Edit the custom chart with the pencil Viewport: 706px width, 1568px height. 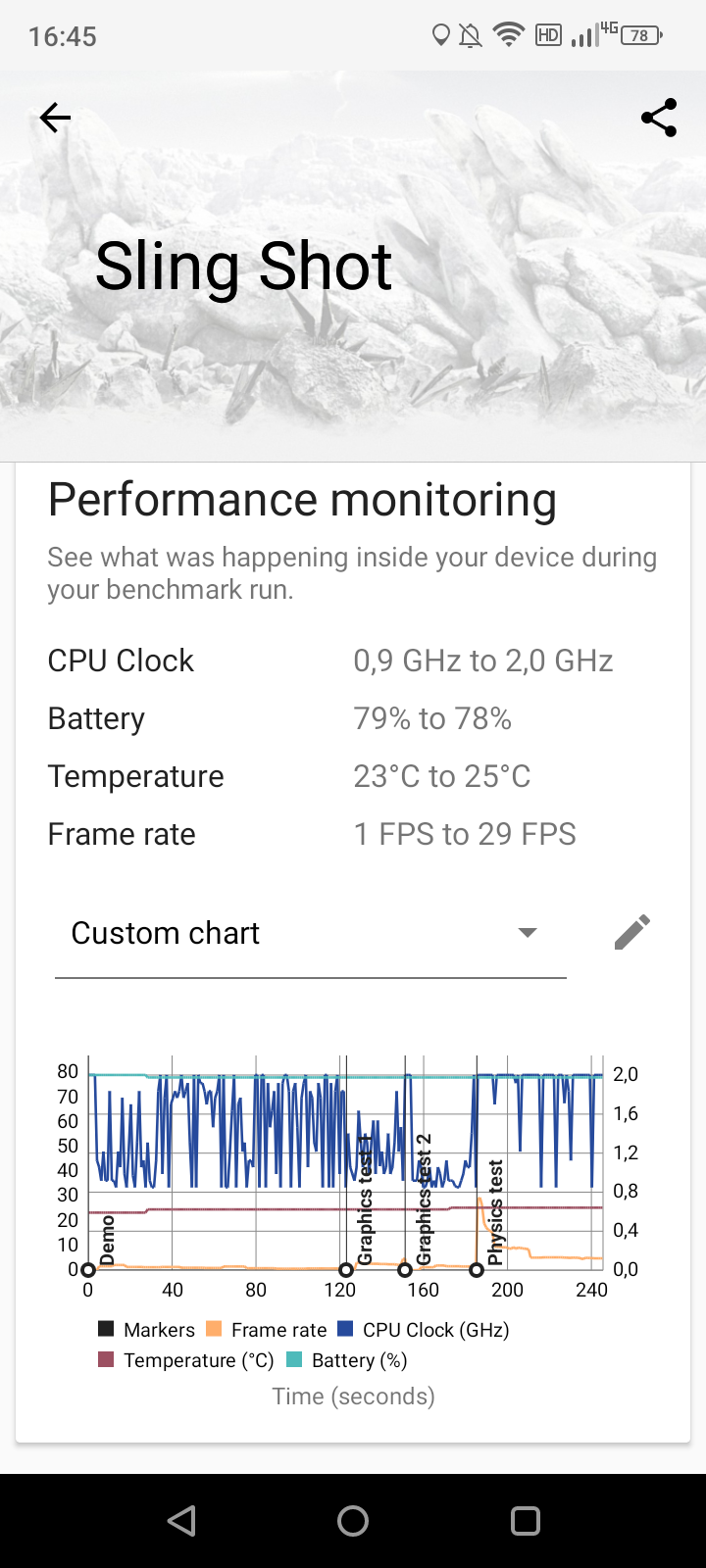pyautogui.click(x=632, y=932)
